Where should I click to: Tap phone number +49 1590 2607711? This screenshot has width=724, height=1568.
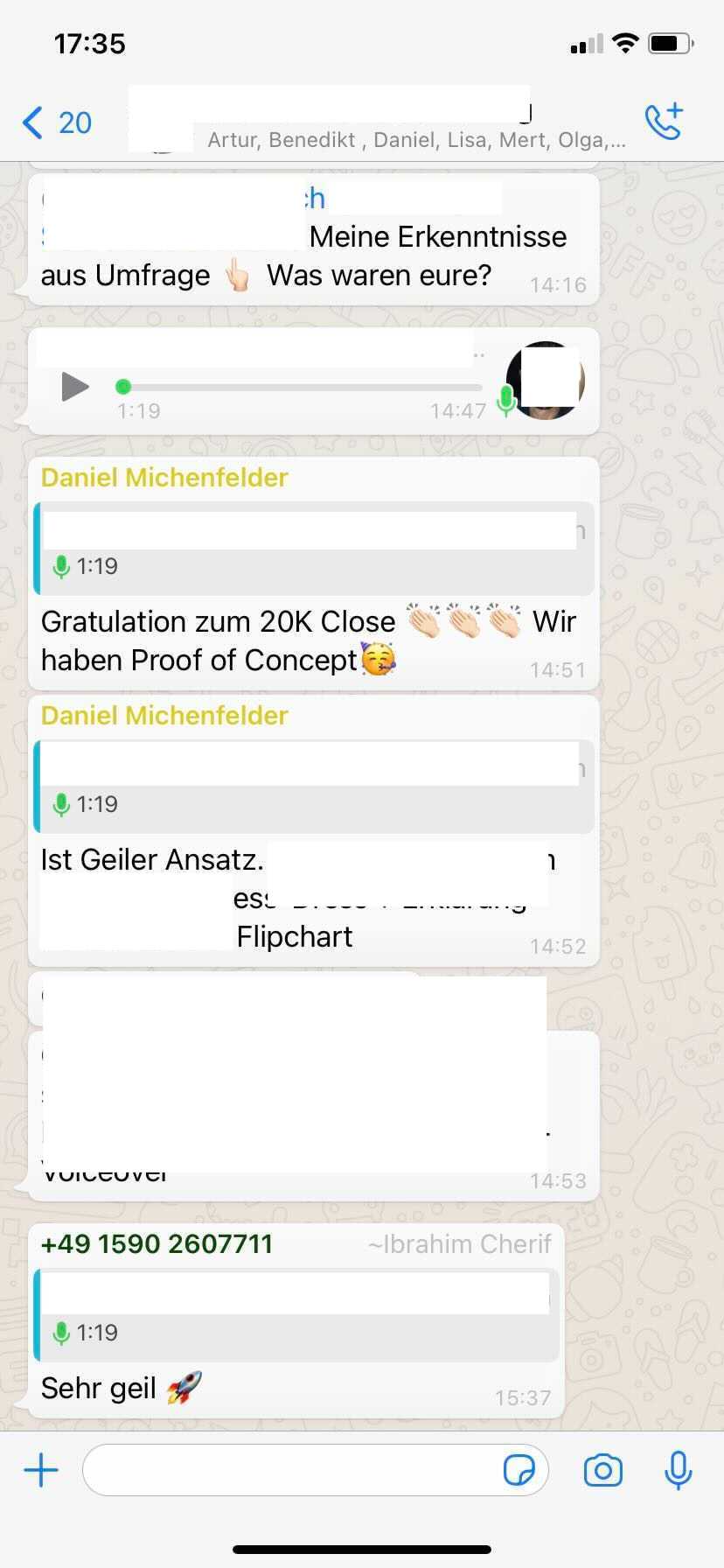tap(157, 1243)
